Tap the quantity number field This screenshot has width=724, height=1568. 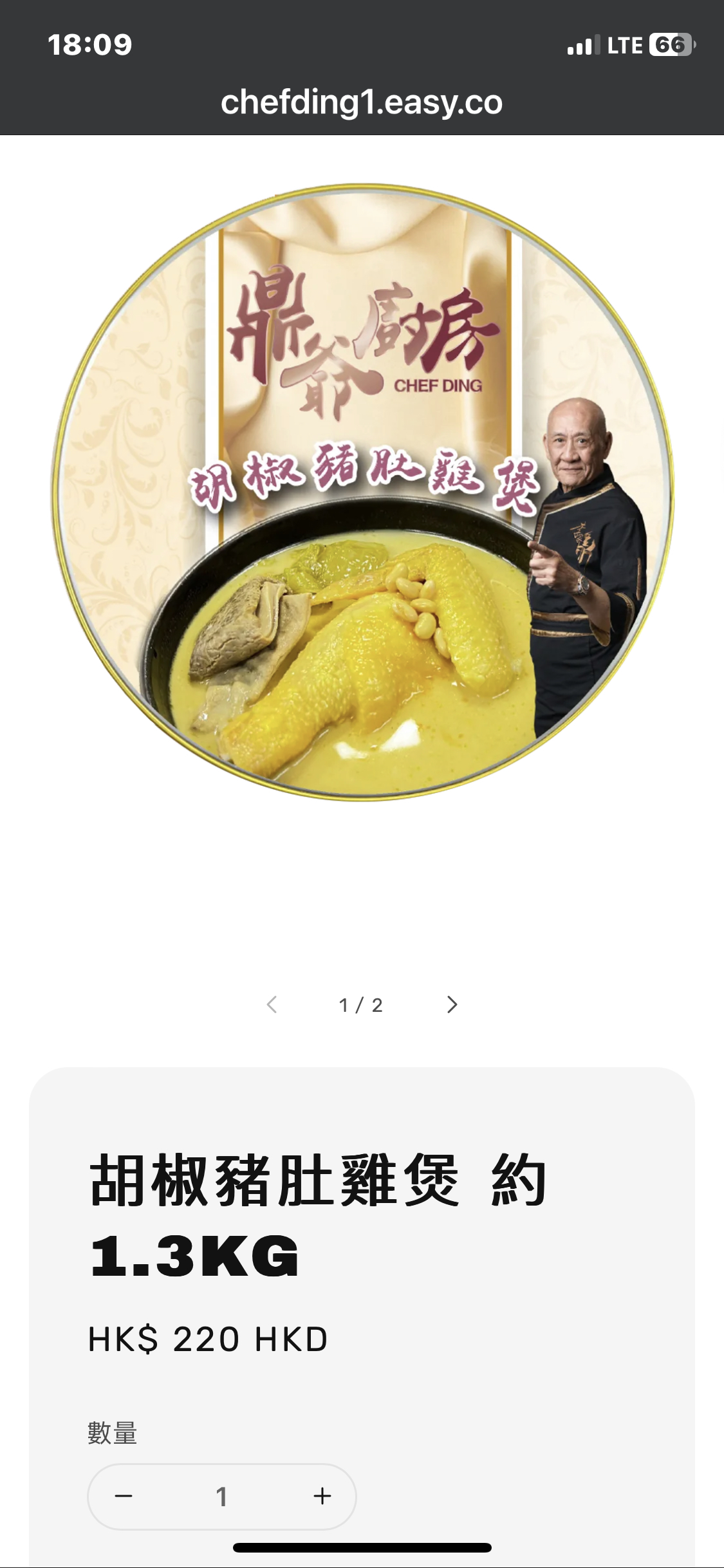click(x=222, y=1496)
